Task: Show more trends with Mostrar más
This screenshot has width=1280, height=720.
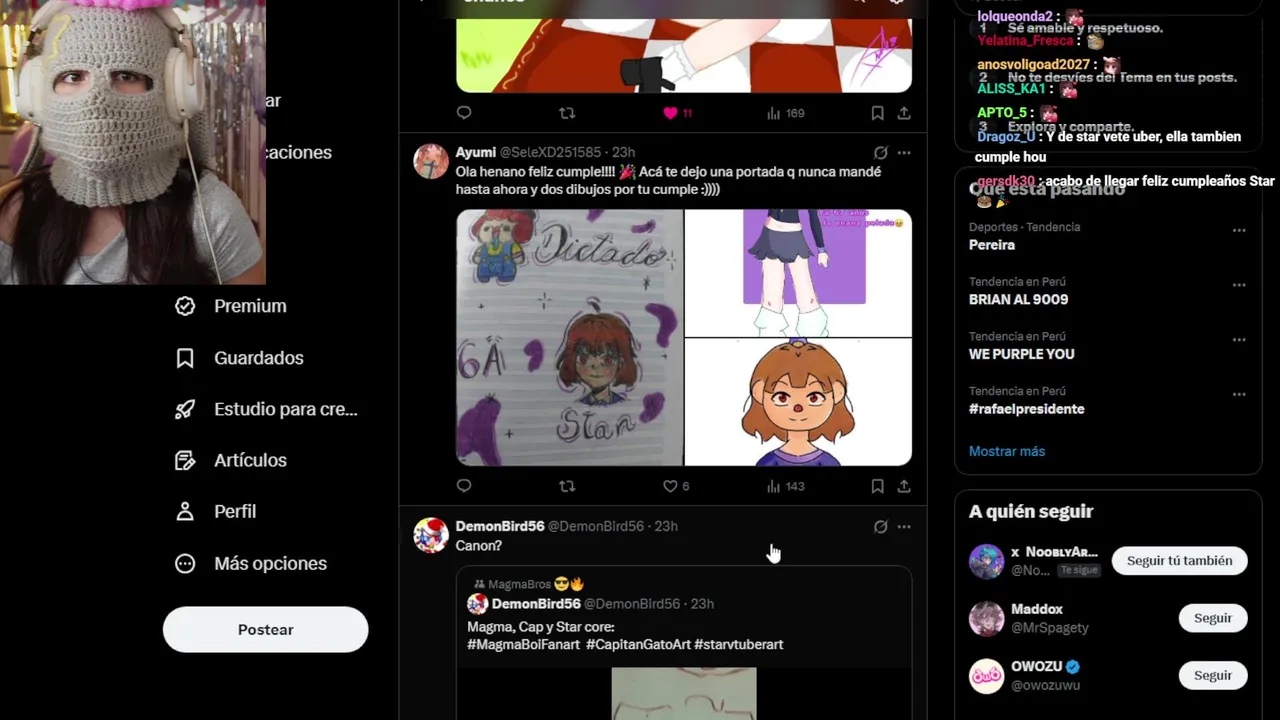Action: tap(1006, 451)
